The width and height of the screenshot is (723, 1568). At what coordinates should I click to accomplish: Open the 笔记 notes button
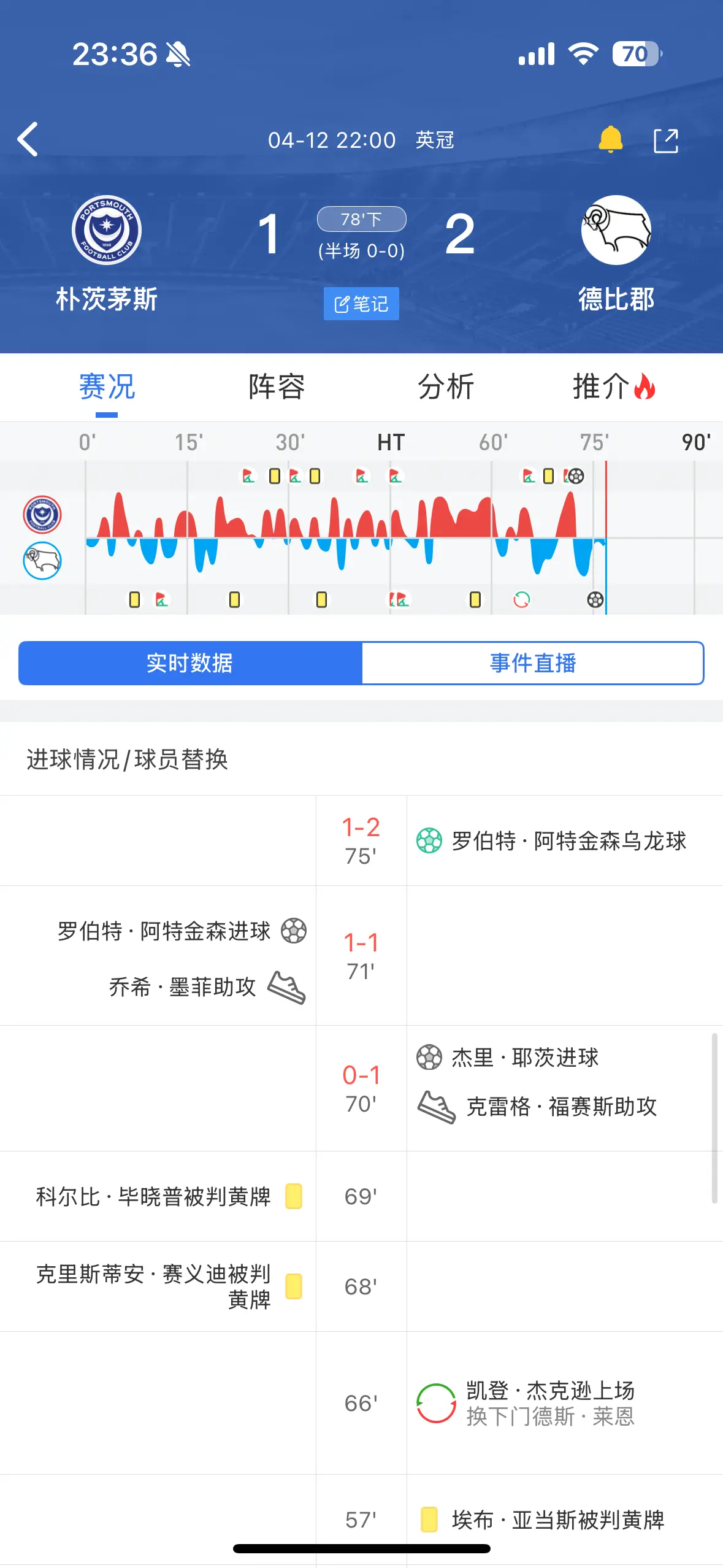coord(361,304)
